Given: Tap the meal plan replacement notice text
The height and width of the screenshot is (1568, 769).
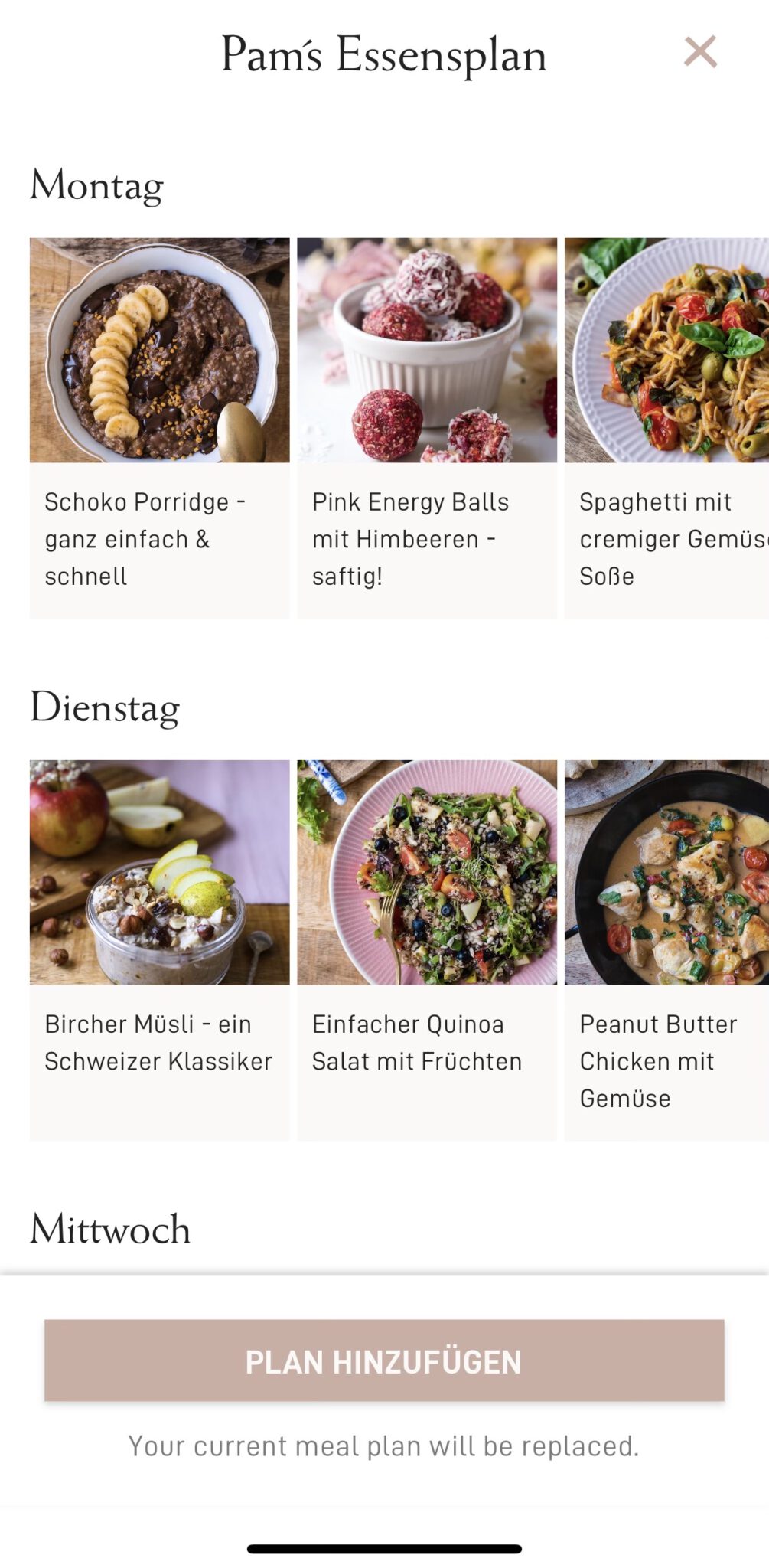Looking at the screenshot, I should pos(384,1444).
